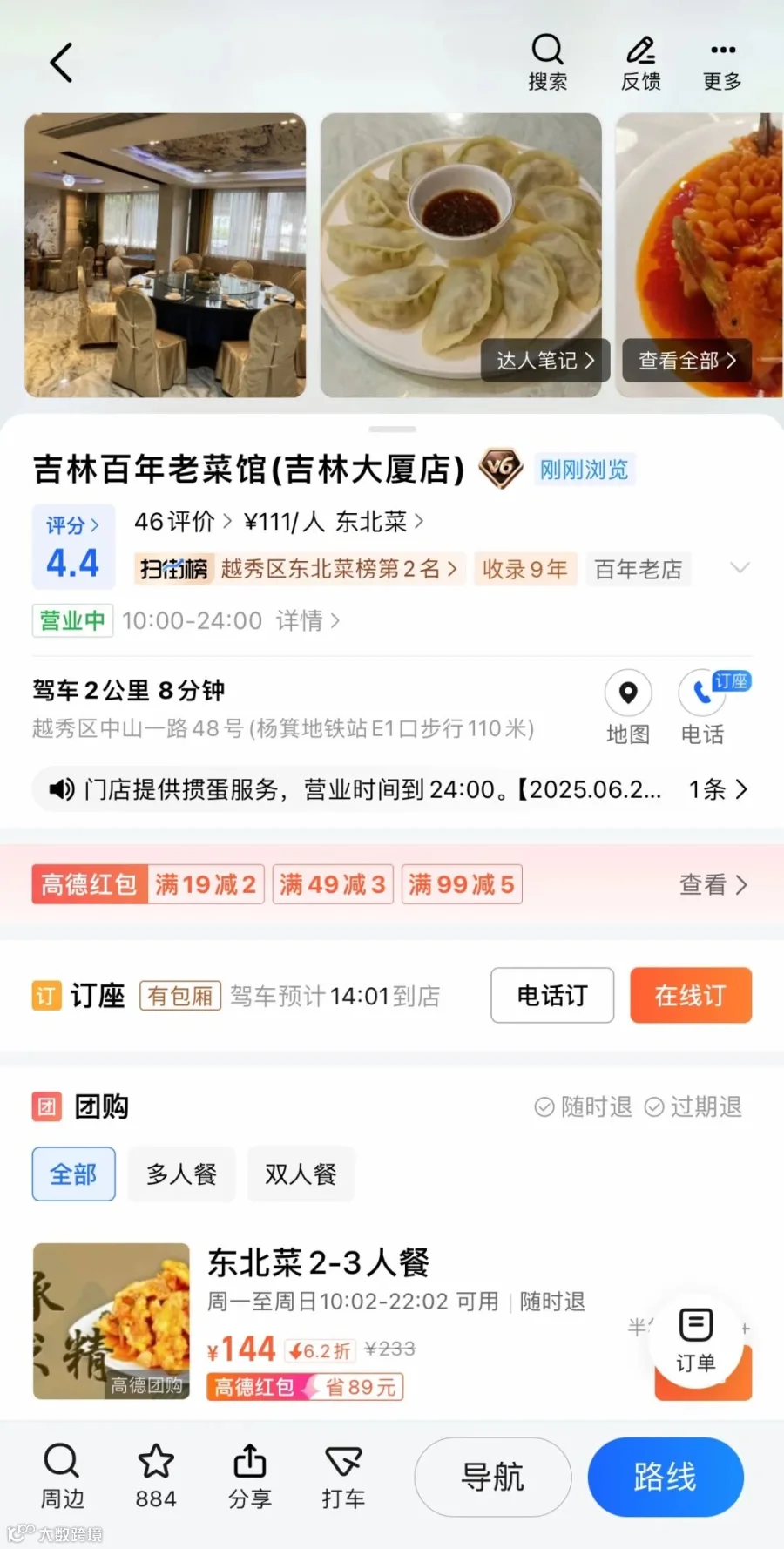Screen dimensions: 784x1549
Task: View 高德红包 coupons via 查看
Action: pos(713,884)
